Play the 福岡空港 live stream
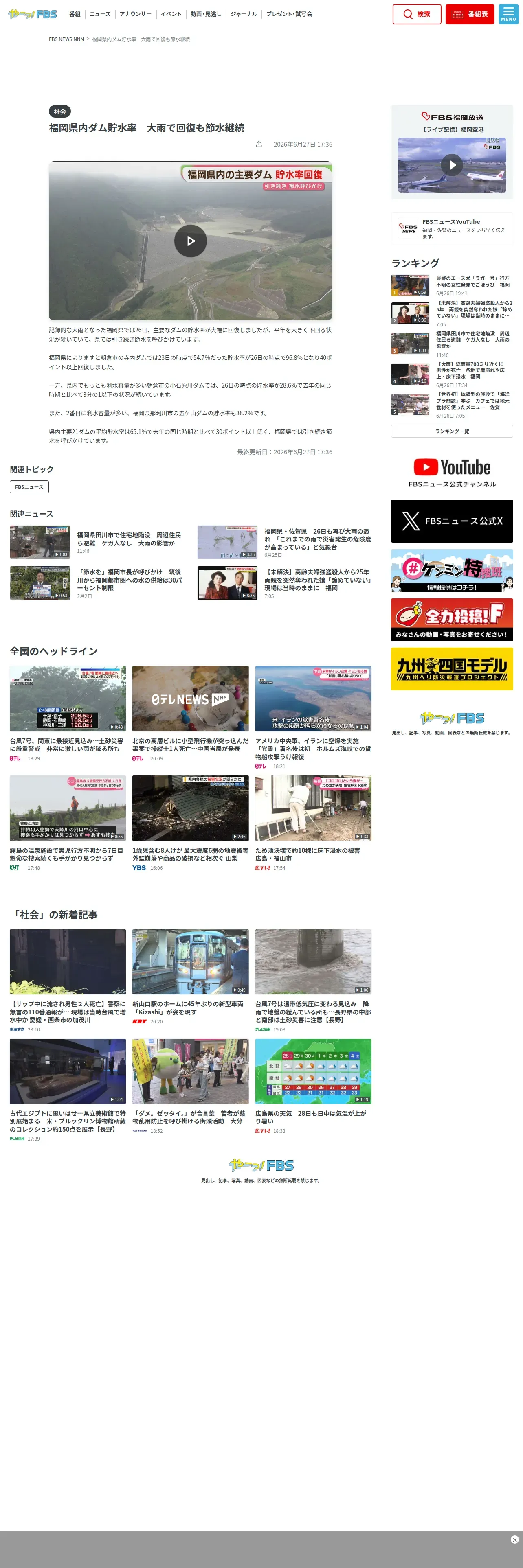The height and width of the screenshot is (1568, 523). pyautogui.click(x=452, y=165)
